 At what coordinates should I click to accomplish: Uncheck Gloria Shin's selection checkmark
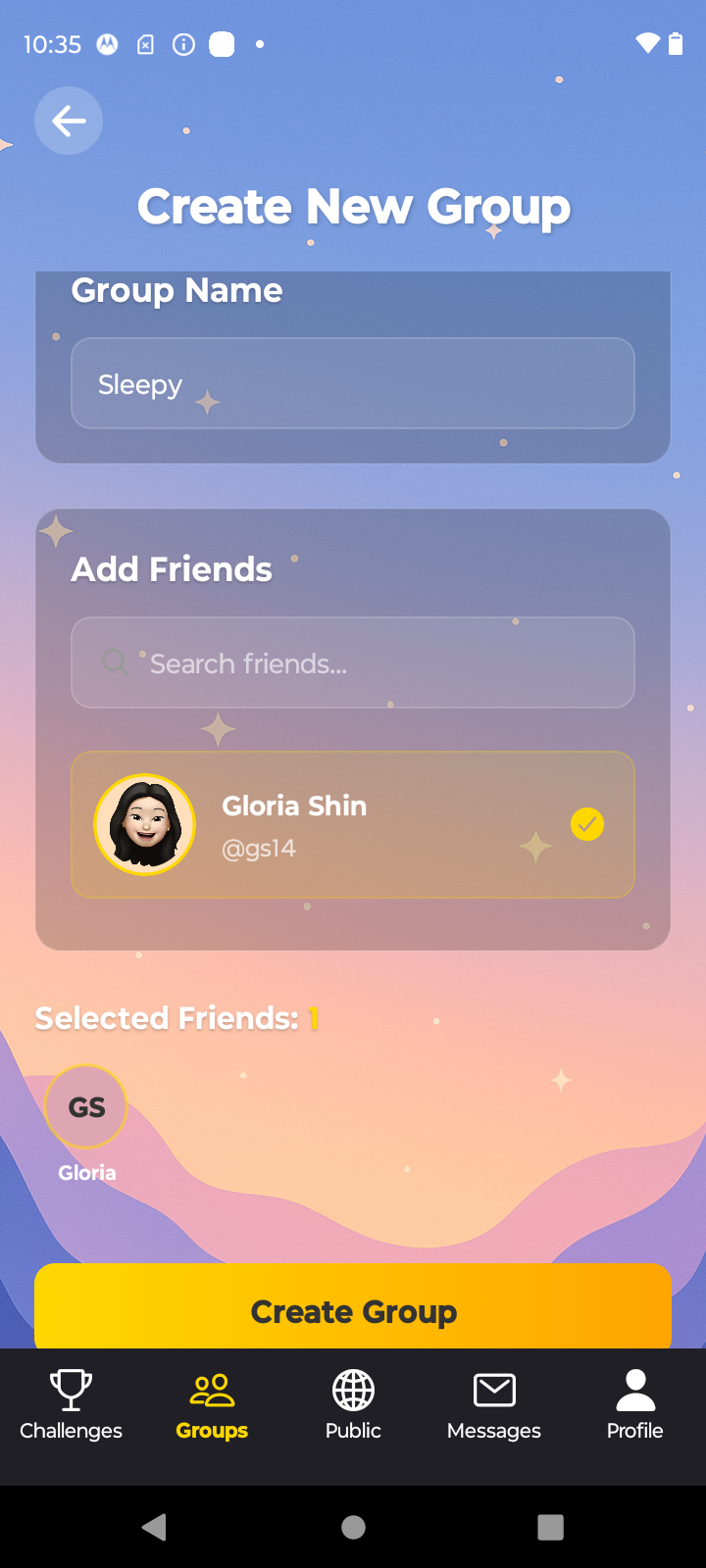point(586,824)
